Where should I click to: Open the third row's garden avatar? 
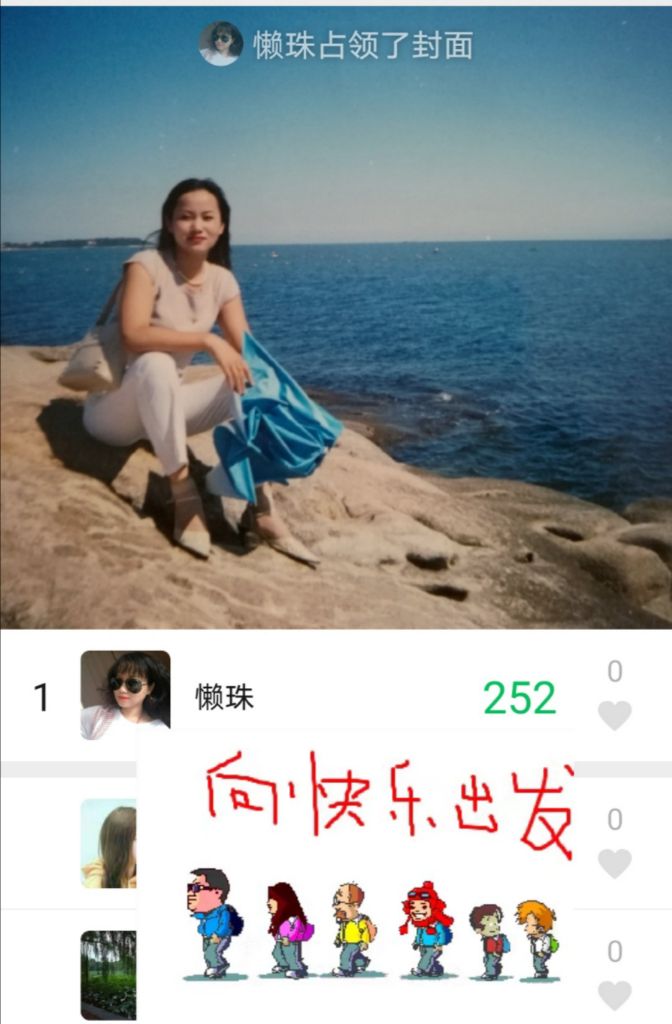coord(108,975)
